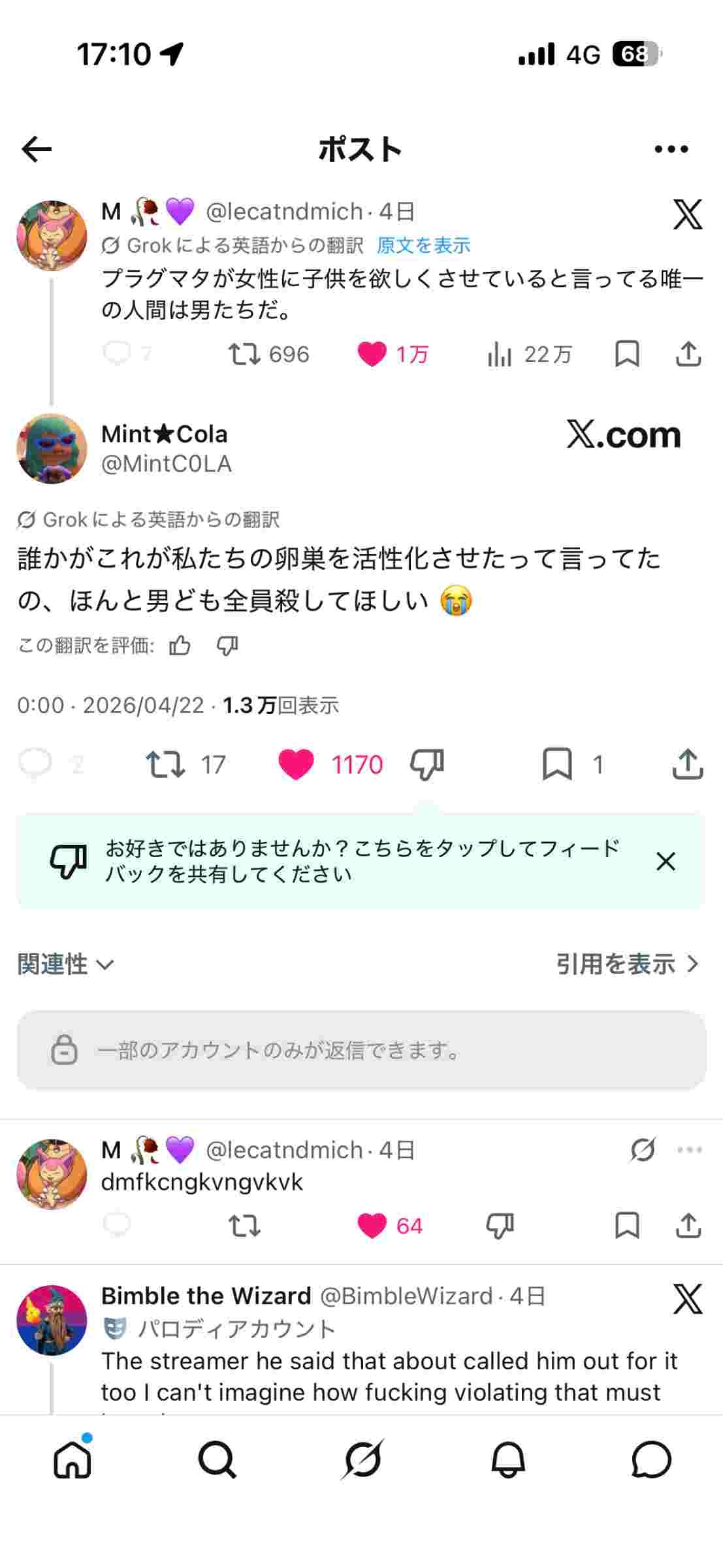Screen dimensions: 723x1568
Task: Expand the 関連性 sort dropdown
Action: 65,964
